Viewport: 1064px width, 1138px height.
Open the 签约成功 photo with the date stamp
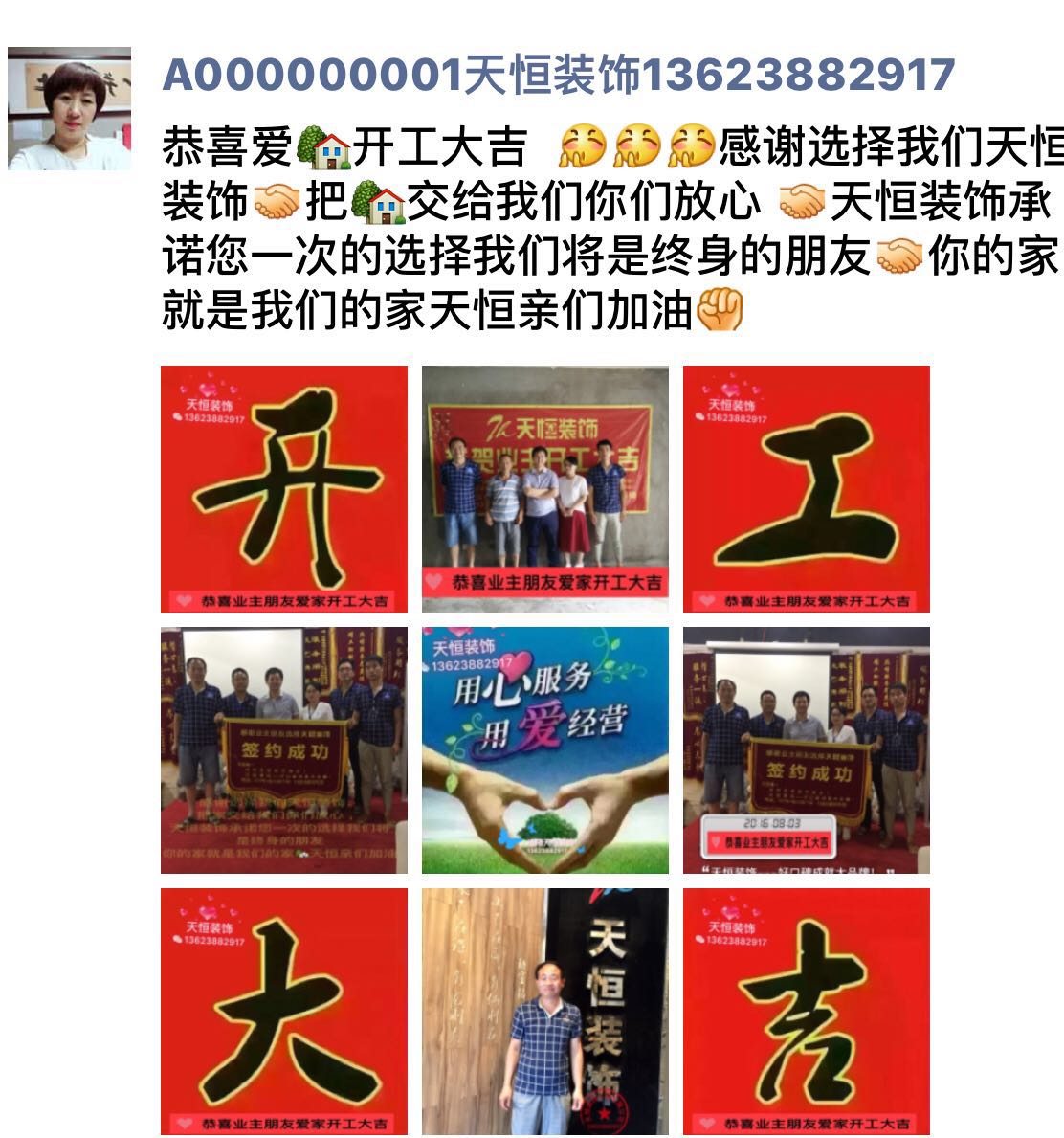pos(806,749)
